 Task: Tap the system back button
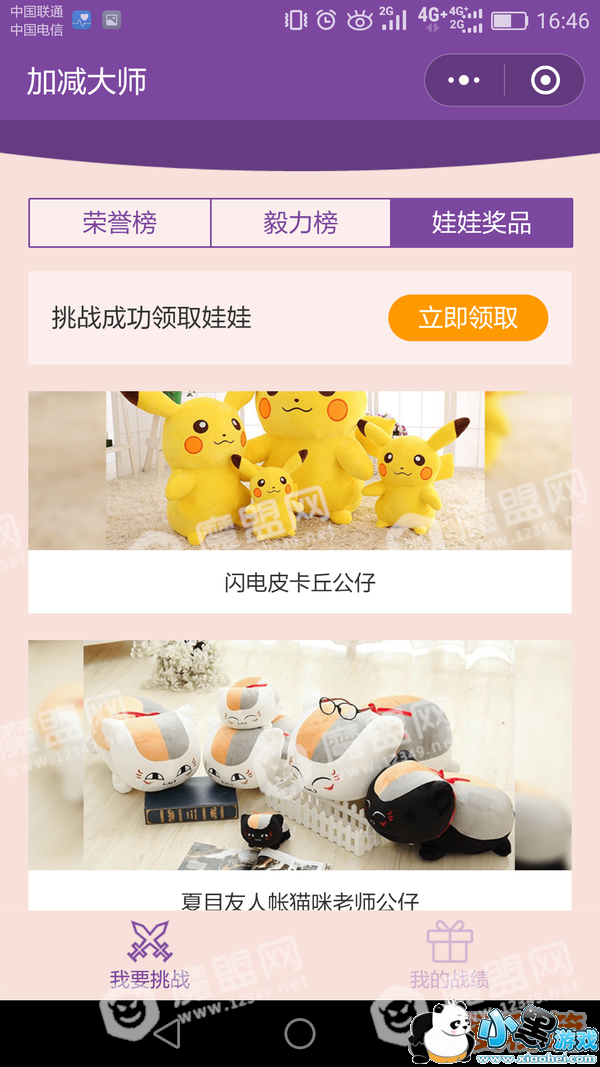[167, 1033]
